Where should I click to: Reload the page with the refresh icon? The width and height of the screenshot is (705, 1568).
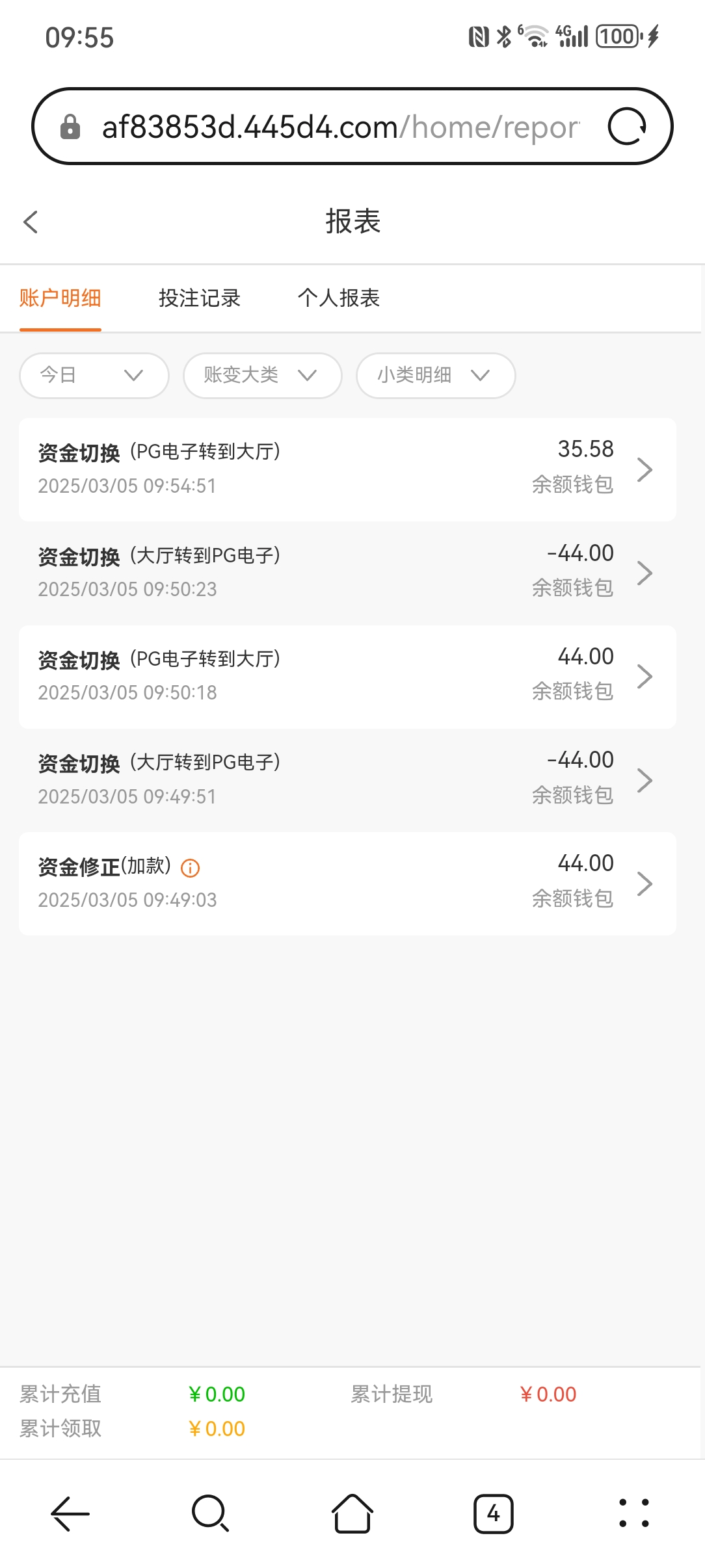pos(626,126)
